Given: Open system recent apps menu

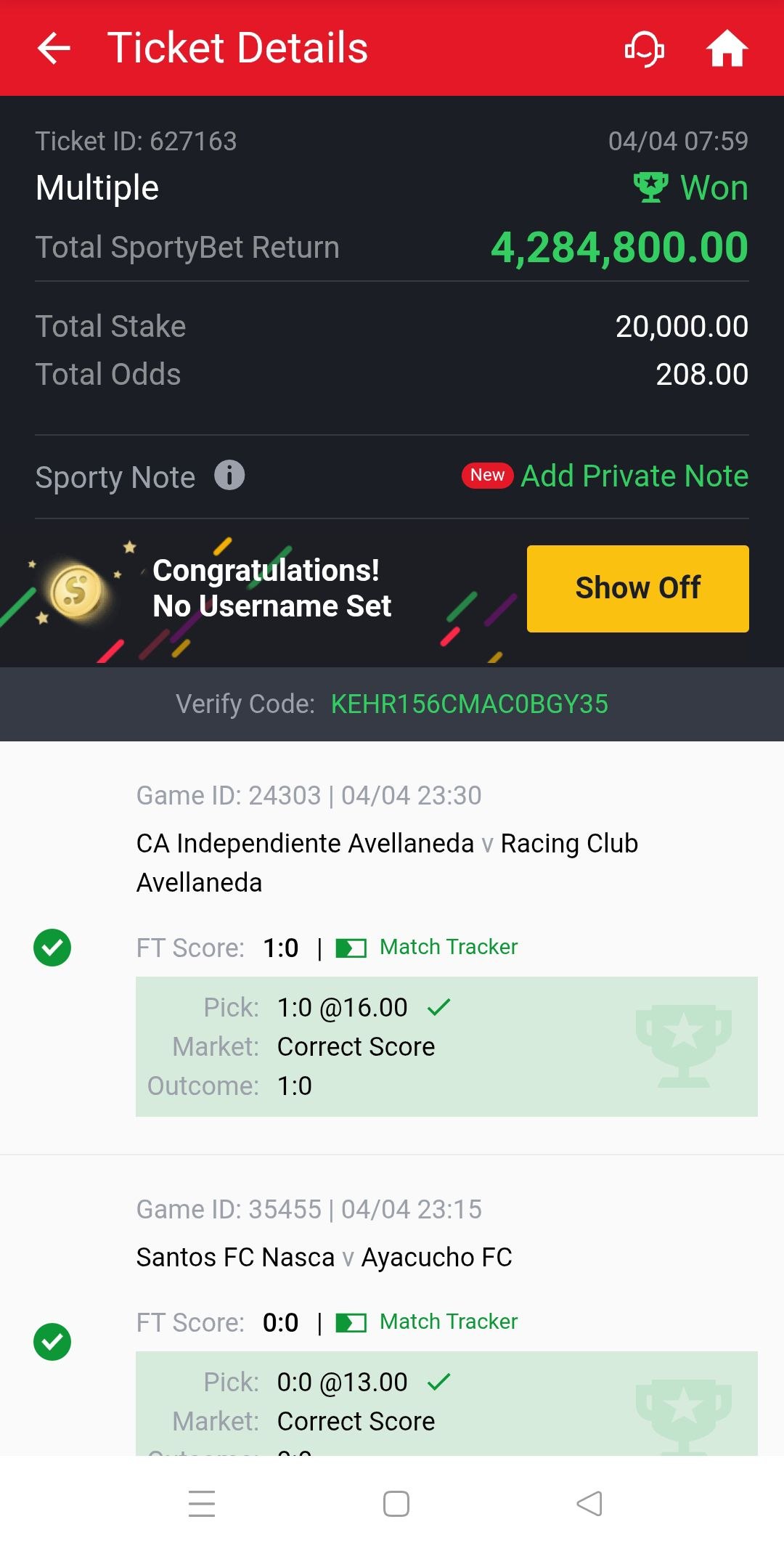Looking at the screenshot, I should point(202,1503).
